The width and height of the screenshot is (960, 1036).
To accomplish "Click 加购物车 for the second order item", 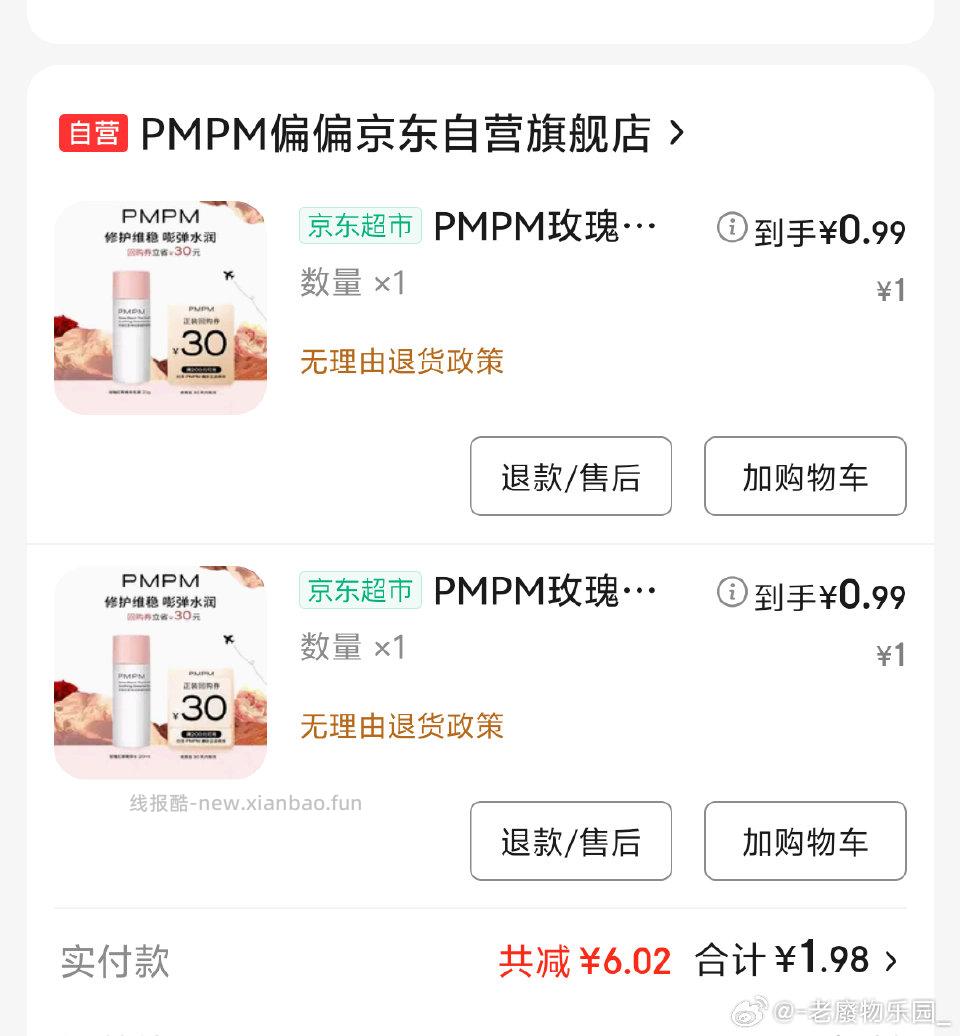I will (805, 841).
